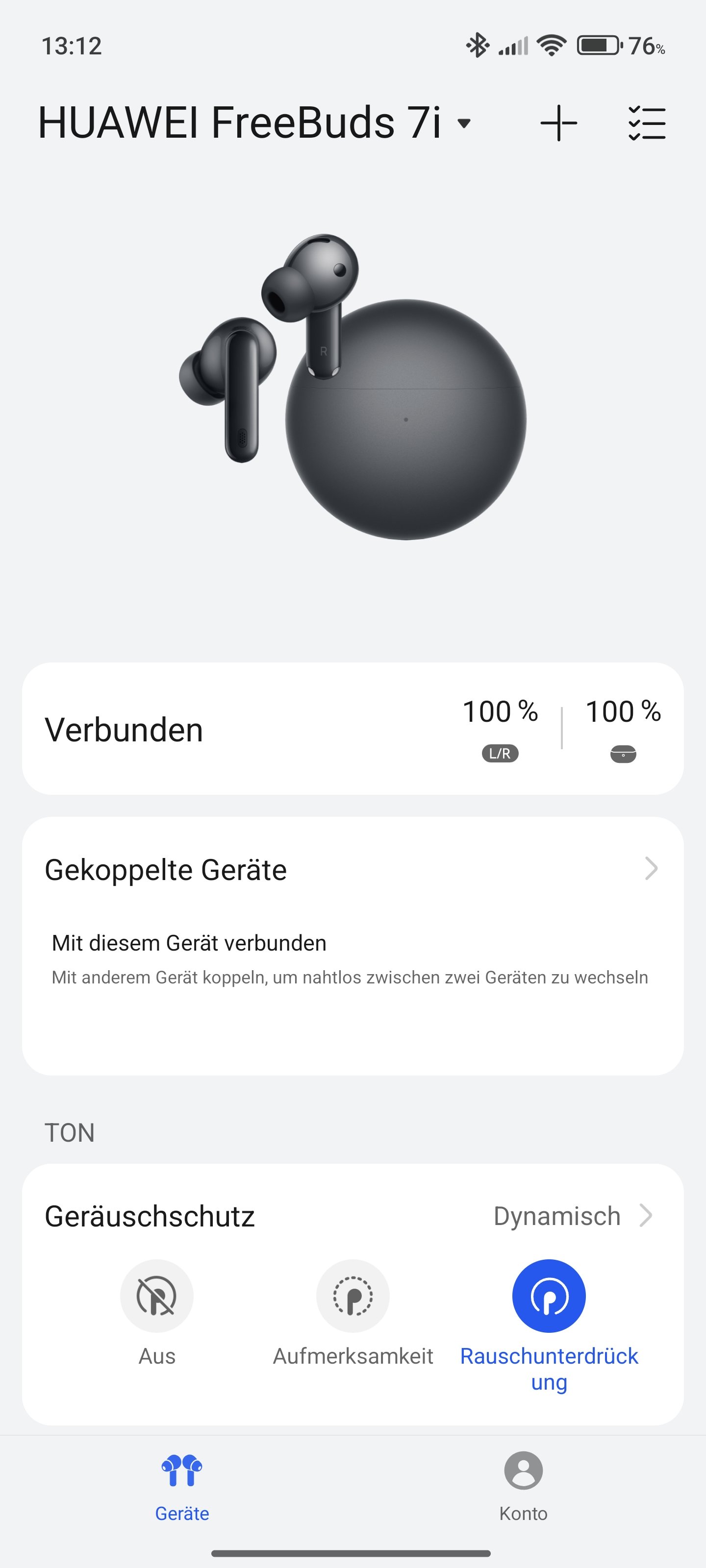This screenshot has width=706, height=1568.
Task: Open the device list management icon
Action: [x=646, y=123]
